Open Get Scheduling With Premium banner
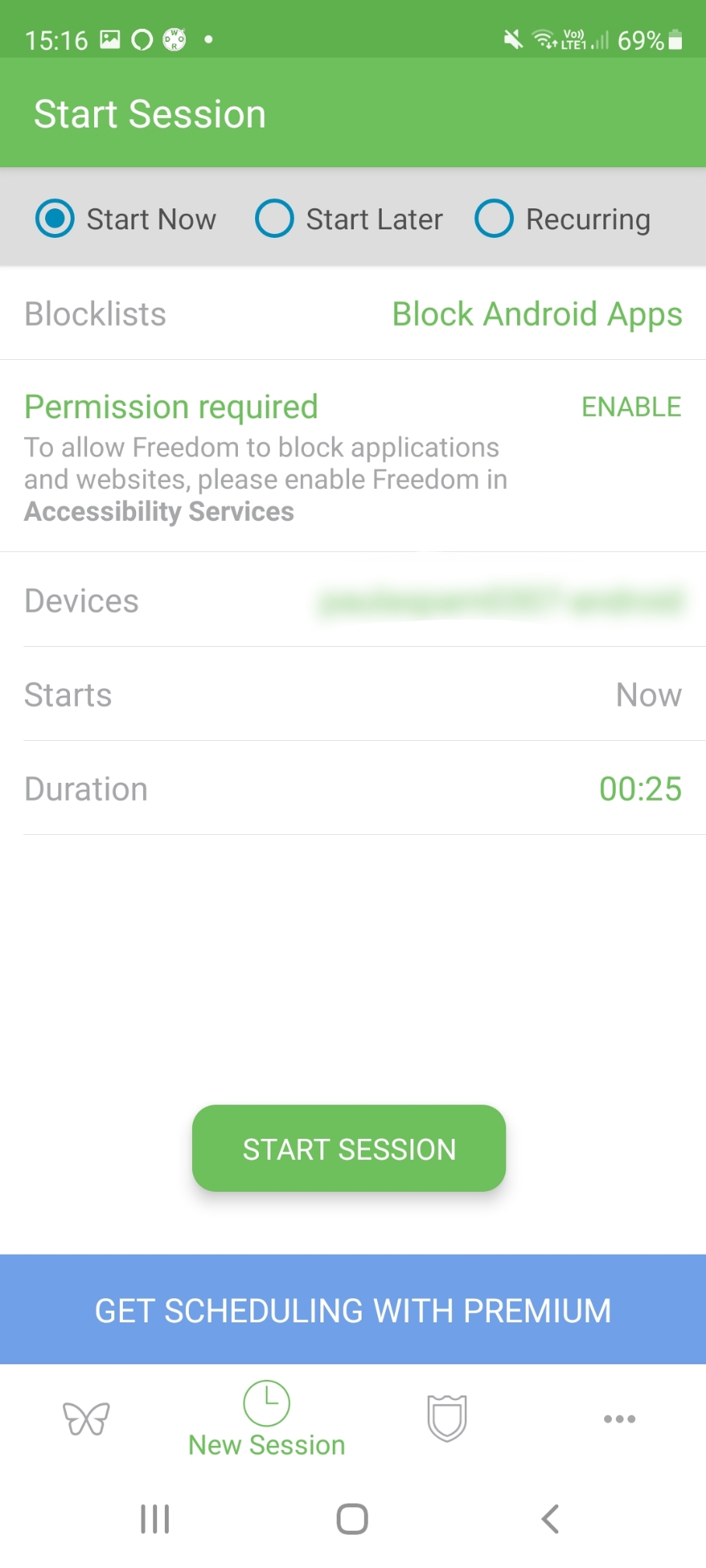The width and height of the screenshot is (706, 1568). [353, 1310]
